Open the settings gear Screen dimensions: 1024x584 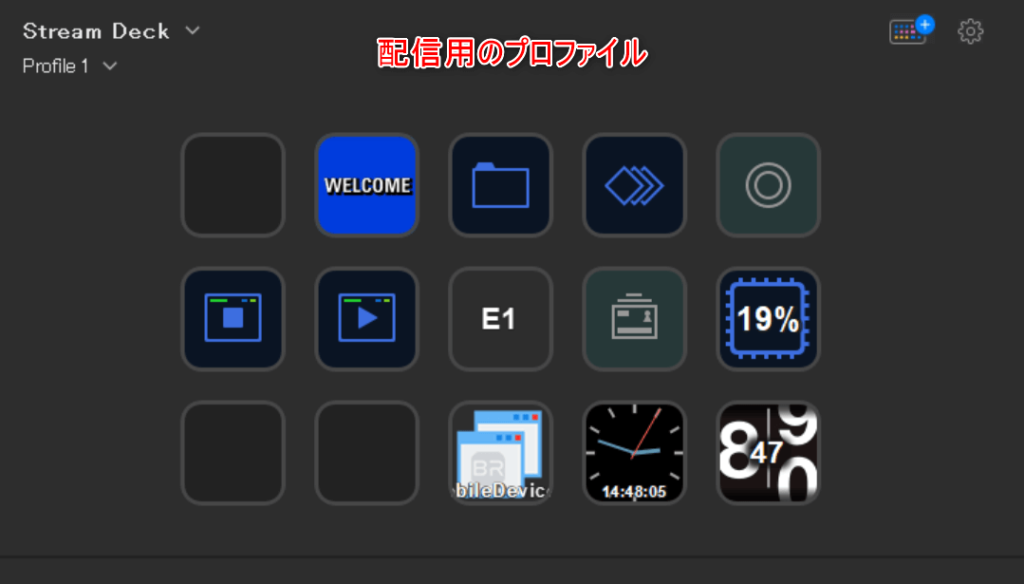coord(970,31)
